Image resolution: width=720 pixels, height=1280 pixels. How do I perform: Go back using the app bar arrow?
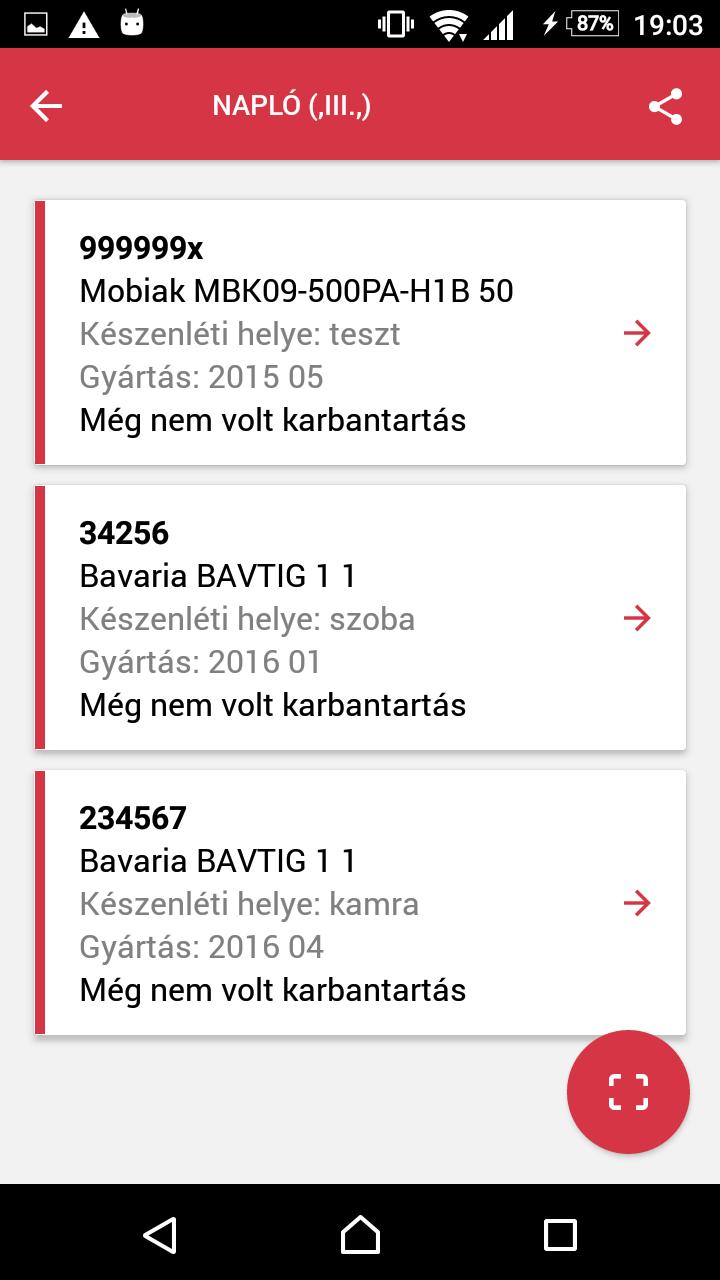[46, 106]
